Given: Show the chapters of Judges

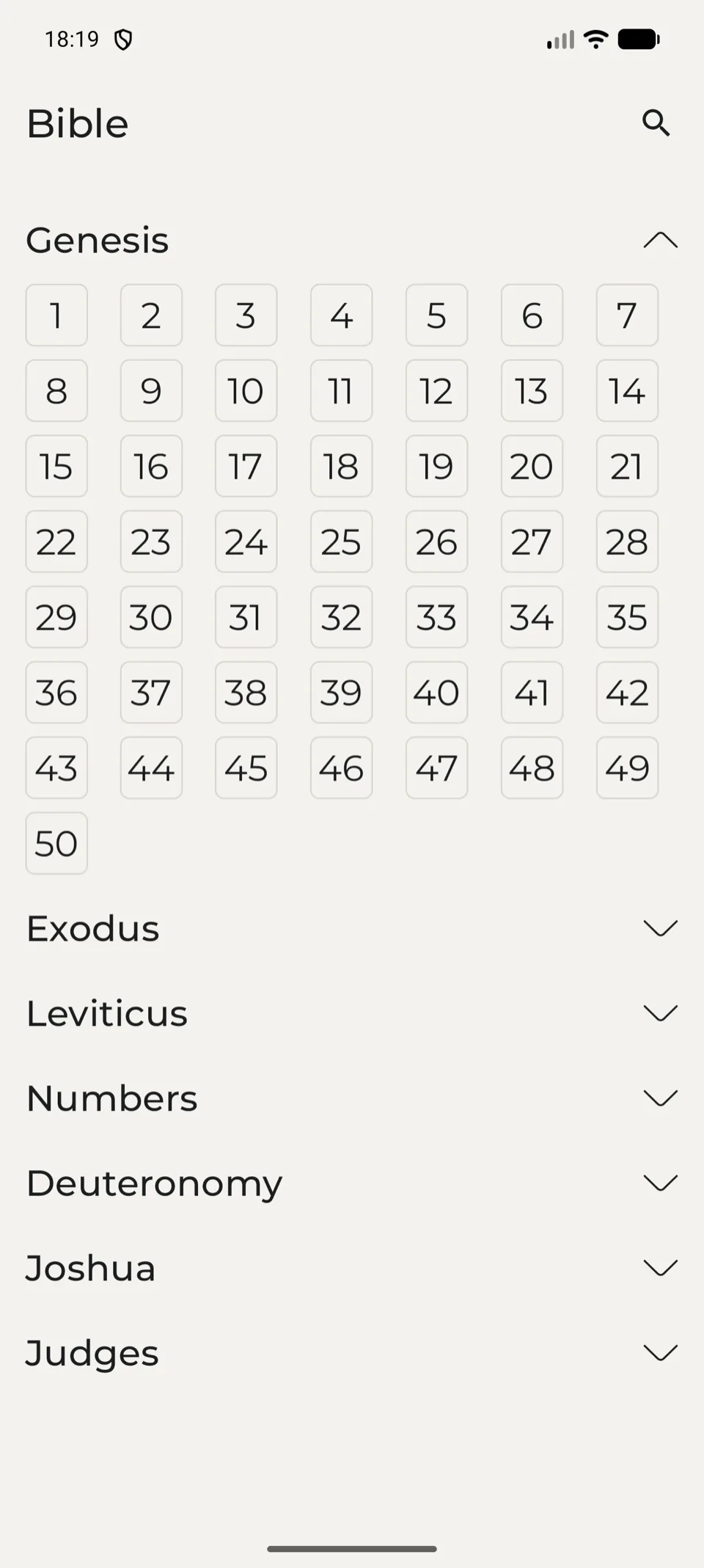Looking at the screenshot, I should (x=352, y=1353).
